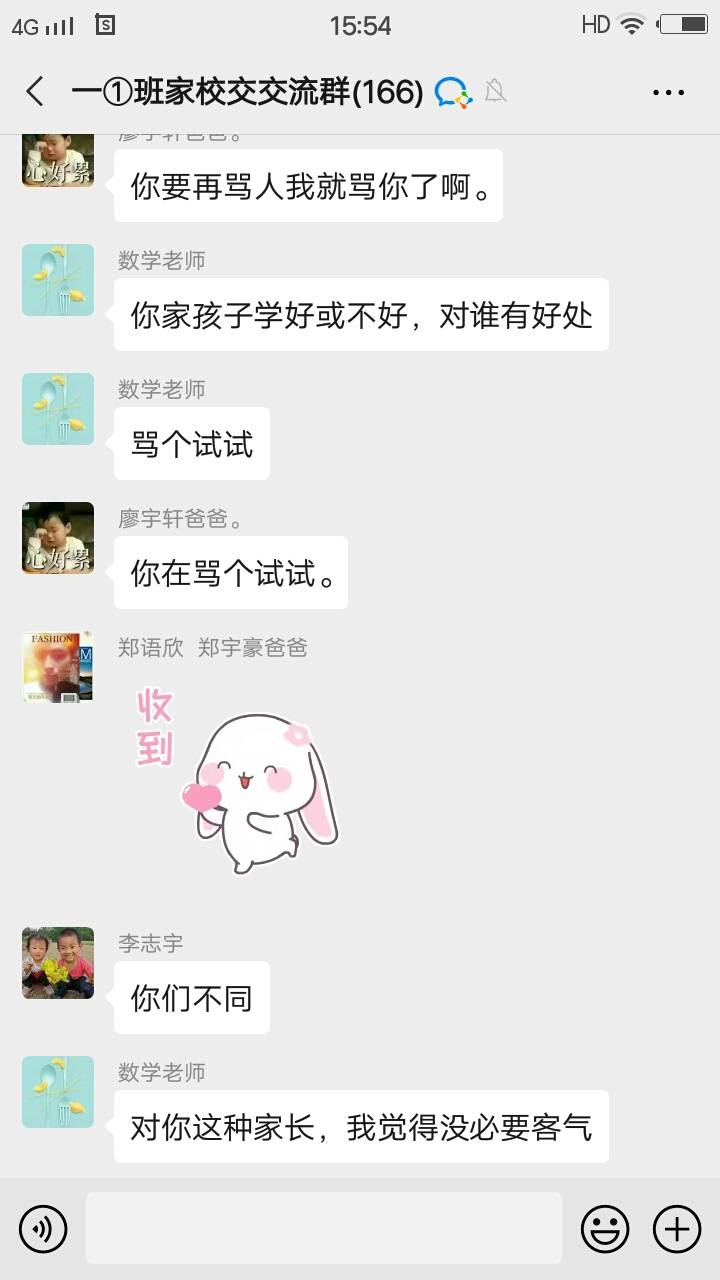This screenshot has width=720, height=1280.
Task: Open the 收到 bunny sticker
Action: 240,780
